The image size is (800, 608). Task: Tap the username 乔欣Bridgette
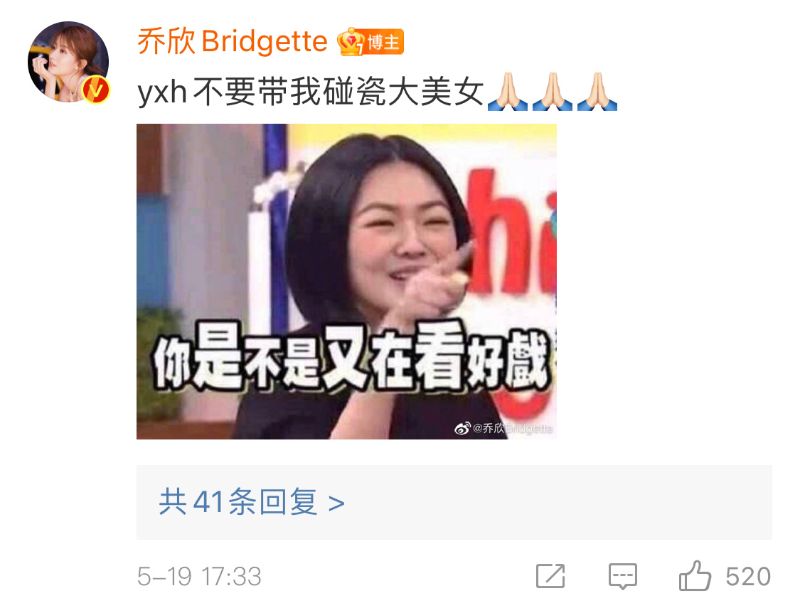232,41
